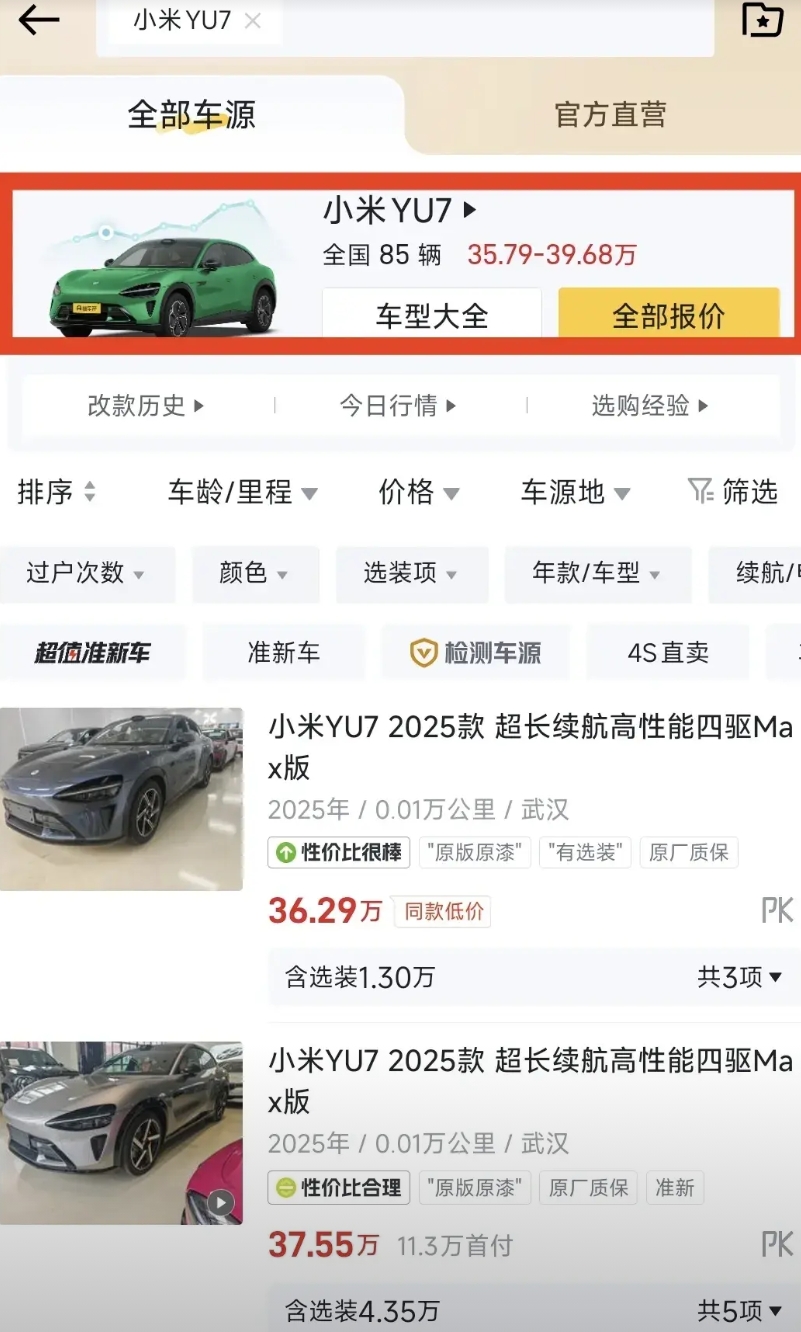This screenshot has width=801, height=1332.
Task: Expand the 车源地 filter
Action: click(x=576, y=491)
